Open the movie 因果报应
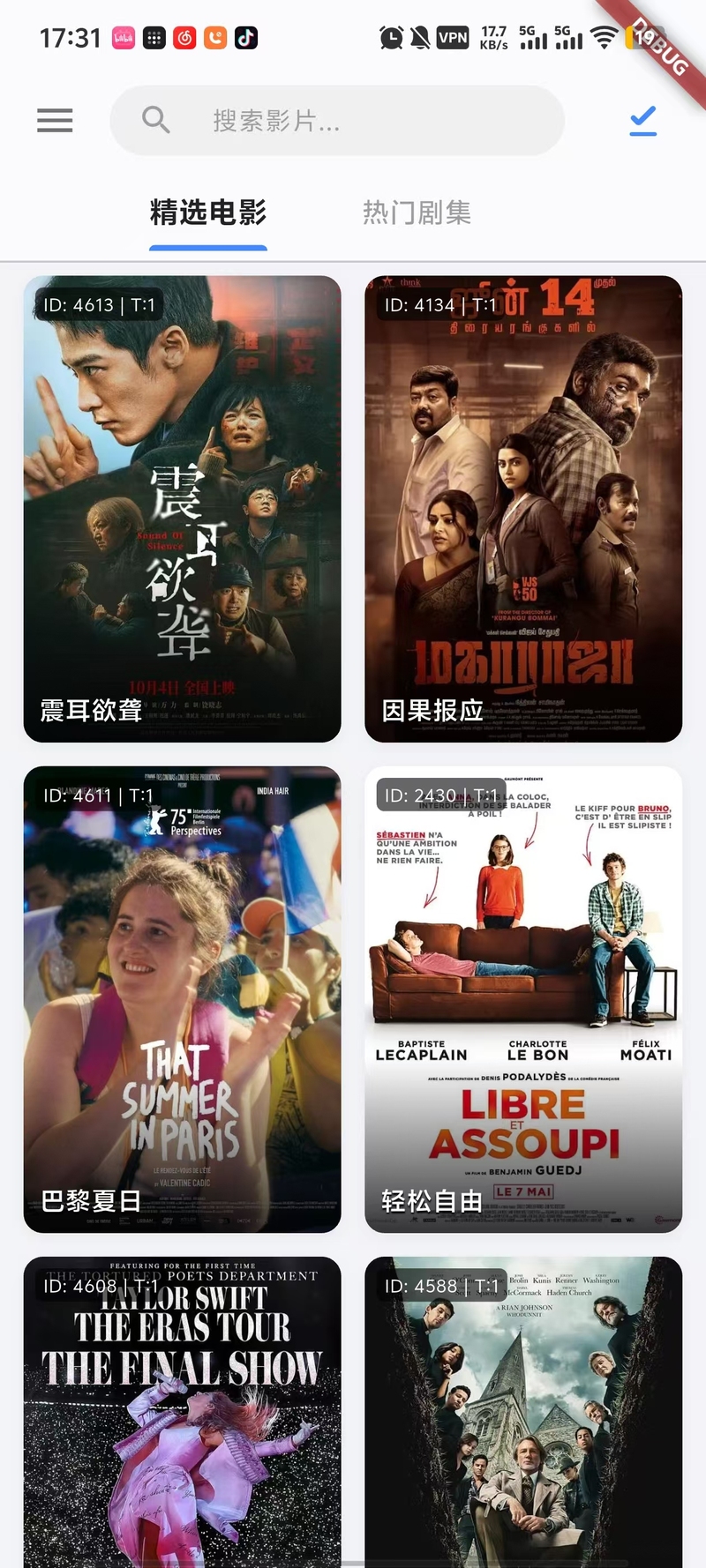This screenshot has height=1568, width=706. (523, 509)
